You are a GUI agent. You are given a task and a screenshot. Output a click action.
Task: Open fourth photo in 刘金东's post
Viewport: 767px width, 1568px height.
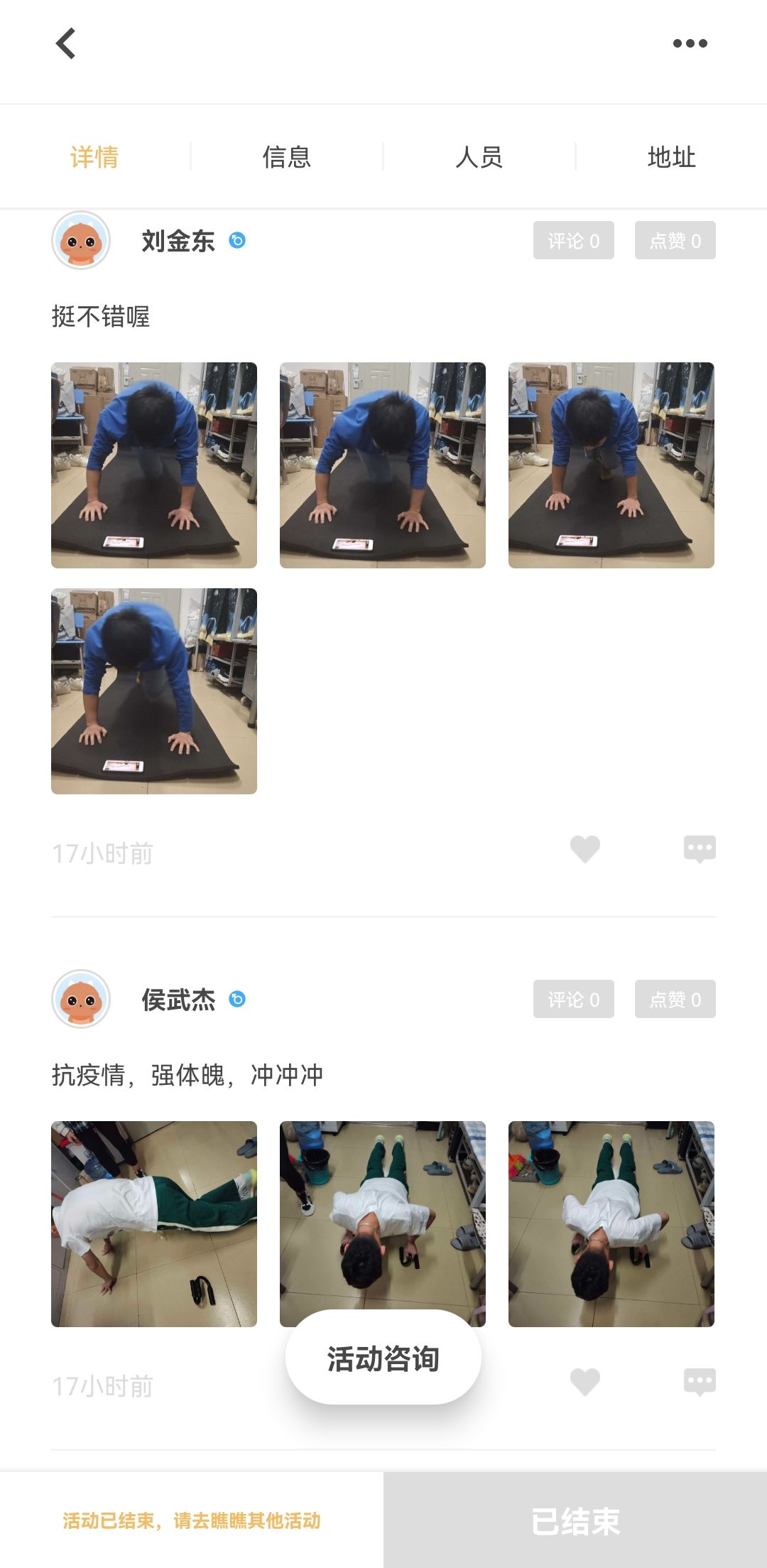154,691
